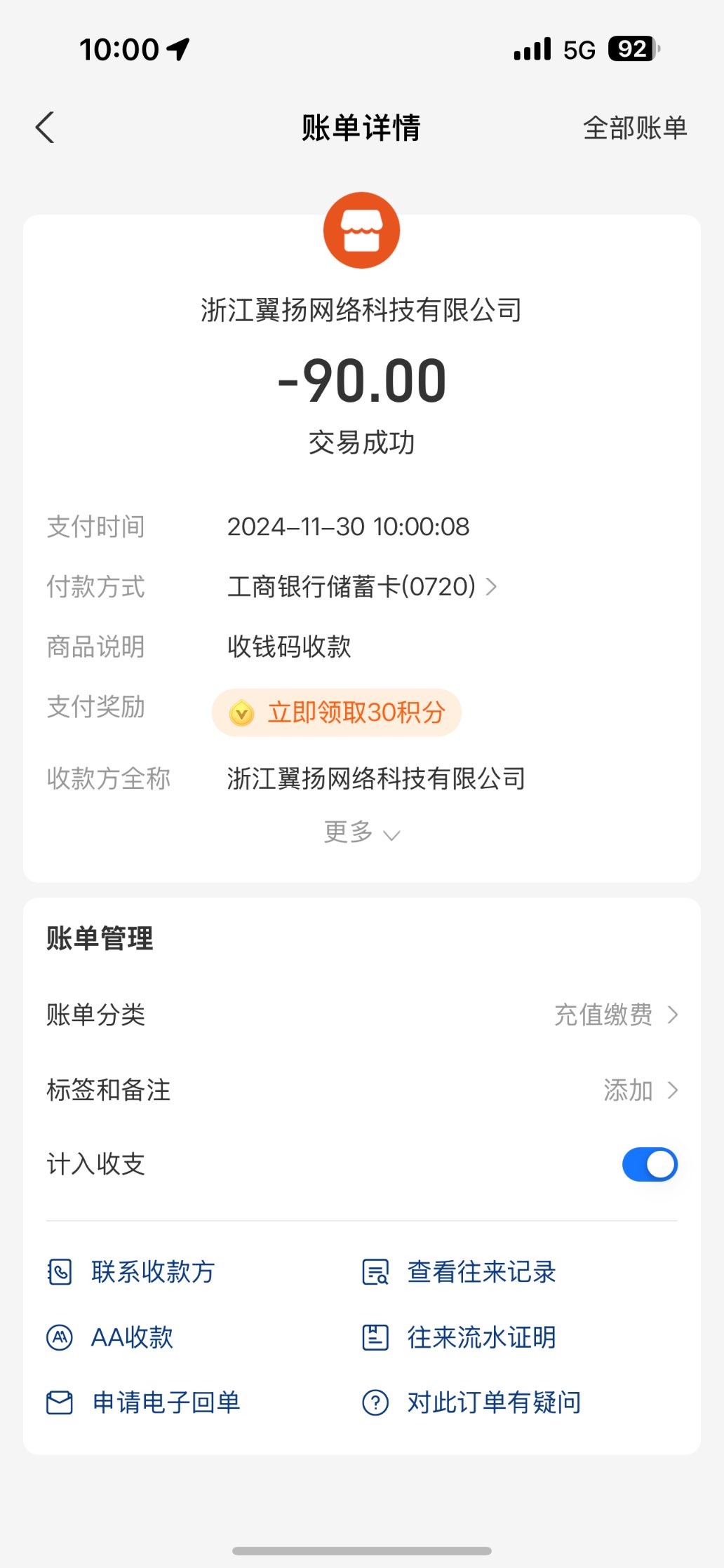724x1568 pixels.
Task: Open 往来流水证明
Action: pyautogui.click(x=460, y=1337)
